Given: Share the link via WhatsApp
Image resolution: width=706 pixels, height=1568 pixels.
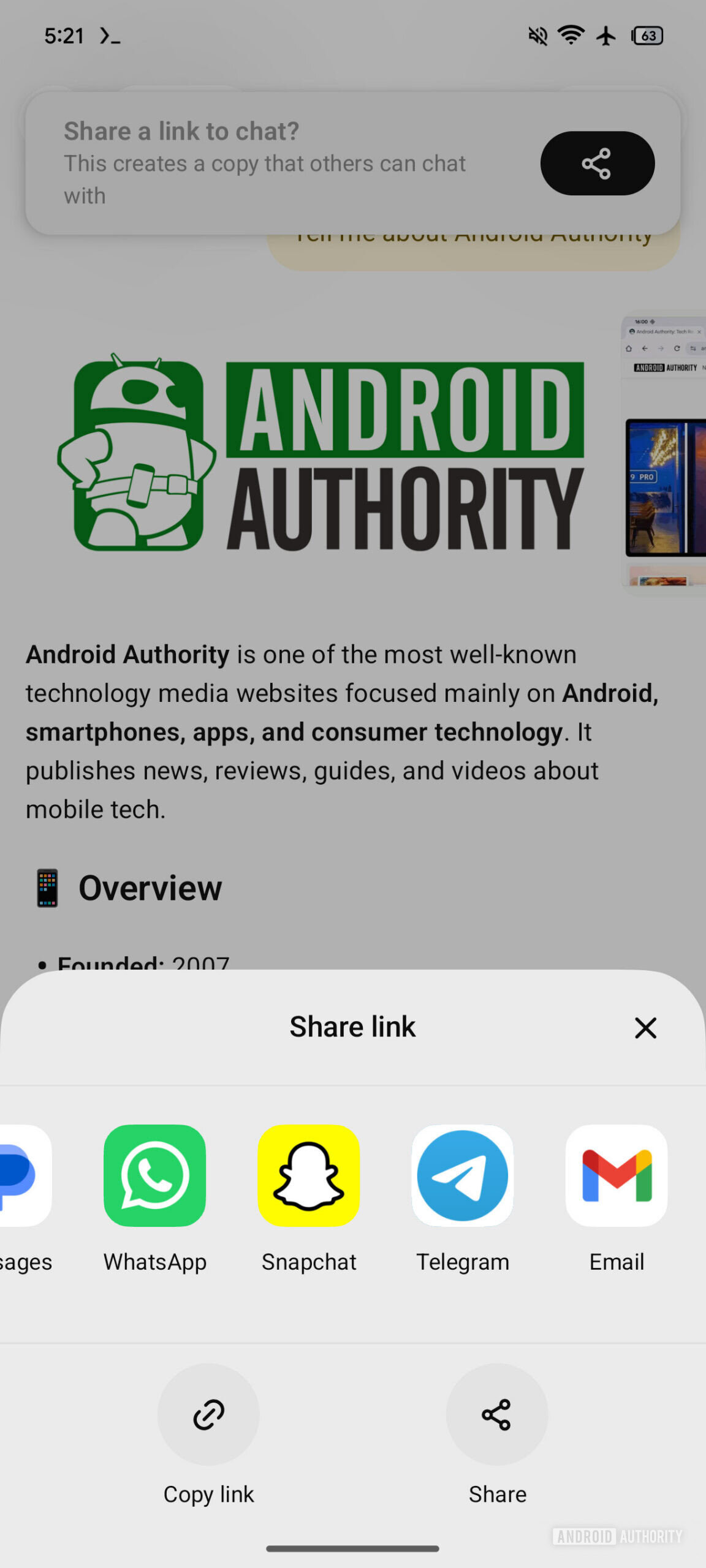Looking at the screenshot, I should tap(154, 1175).
